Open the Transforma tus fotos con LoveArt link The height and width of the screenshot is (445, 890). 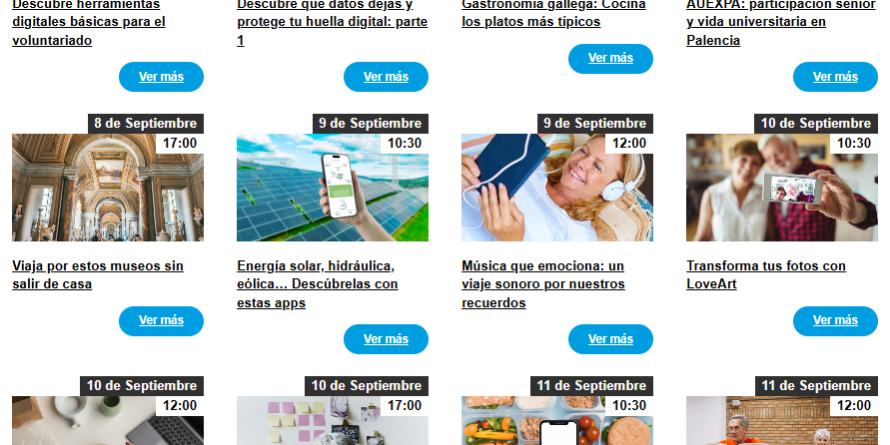coord(766,275)
